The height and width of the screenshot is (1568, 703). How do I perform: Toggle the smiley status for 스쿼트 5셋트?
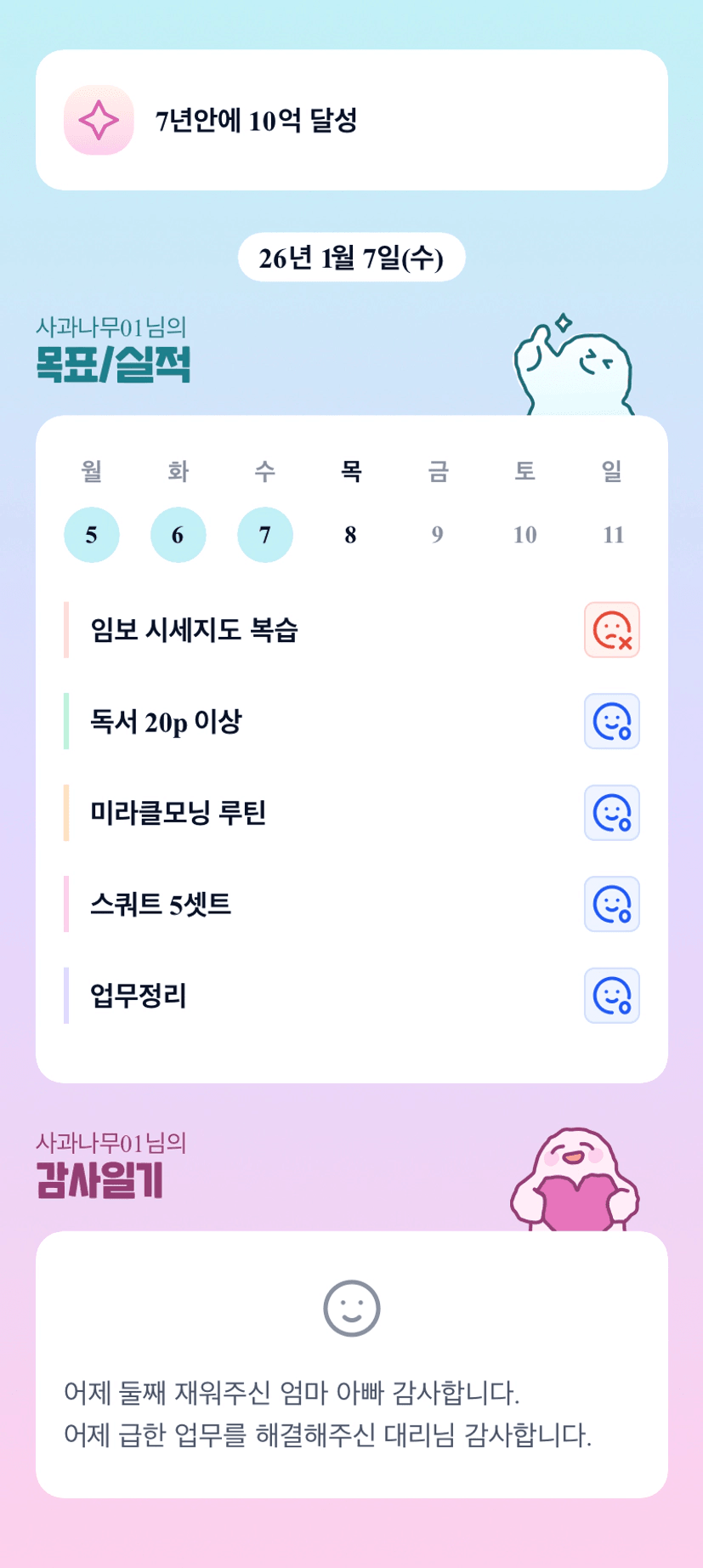[611, 904]
